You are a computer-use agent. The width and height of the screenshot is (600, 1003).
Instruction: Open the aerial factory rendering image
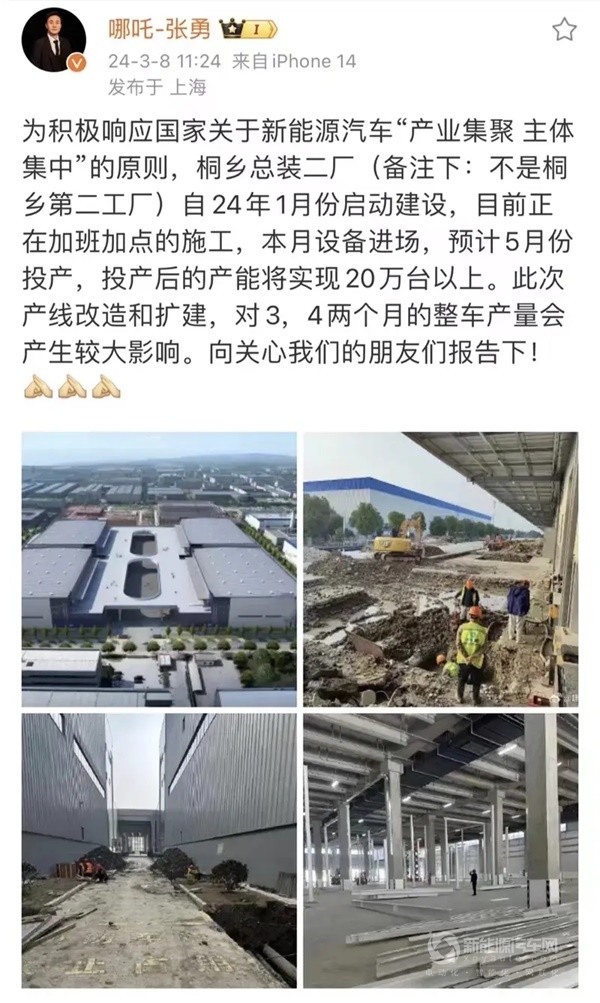click(x=159, y=569)
